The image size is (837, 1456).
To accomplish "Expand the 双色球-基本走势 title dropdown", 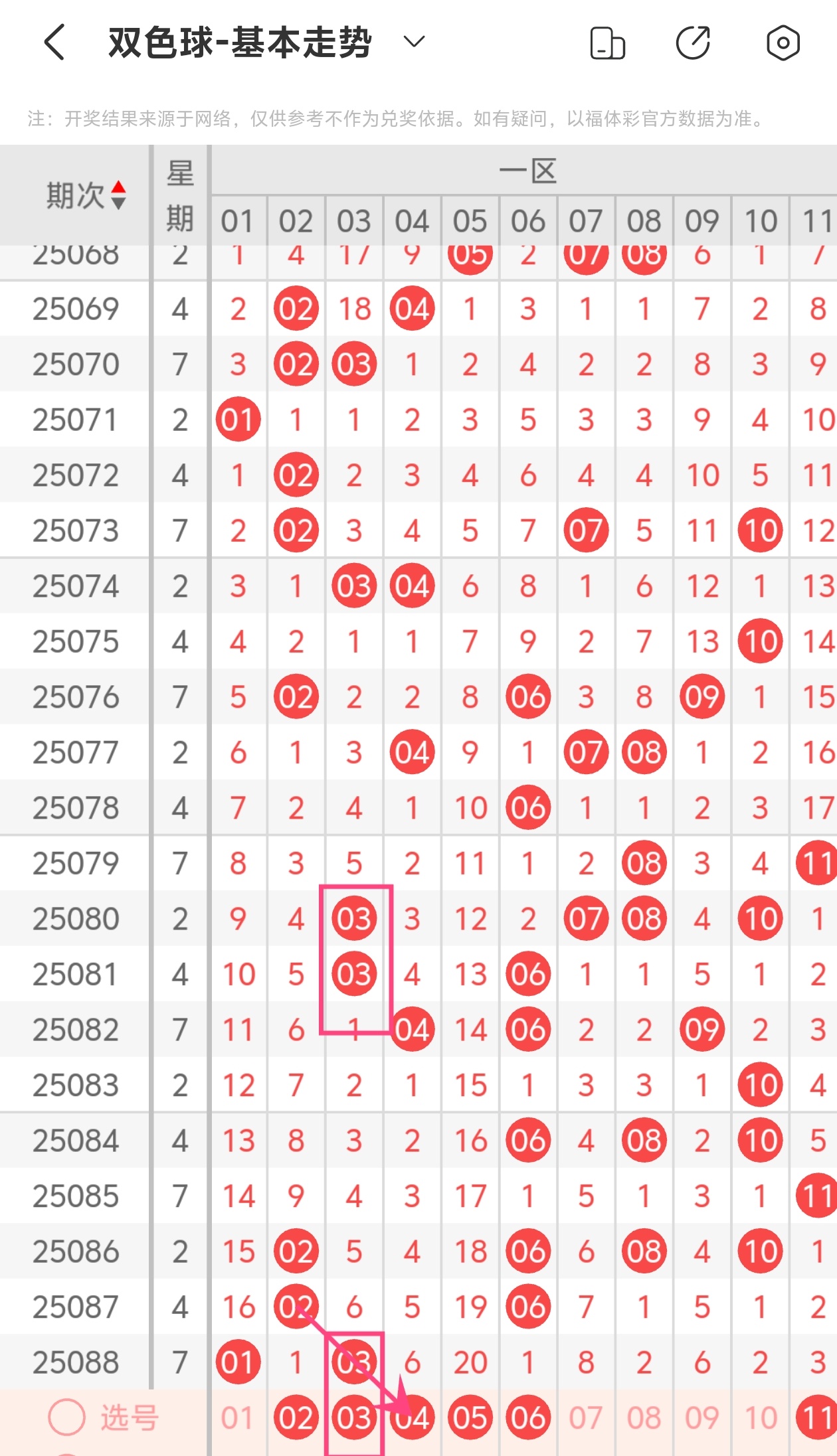I will pos(414,42).
